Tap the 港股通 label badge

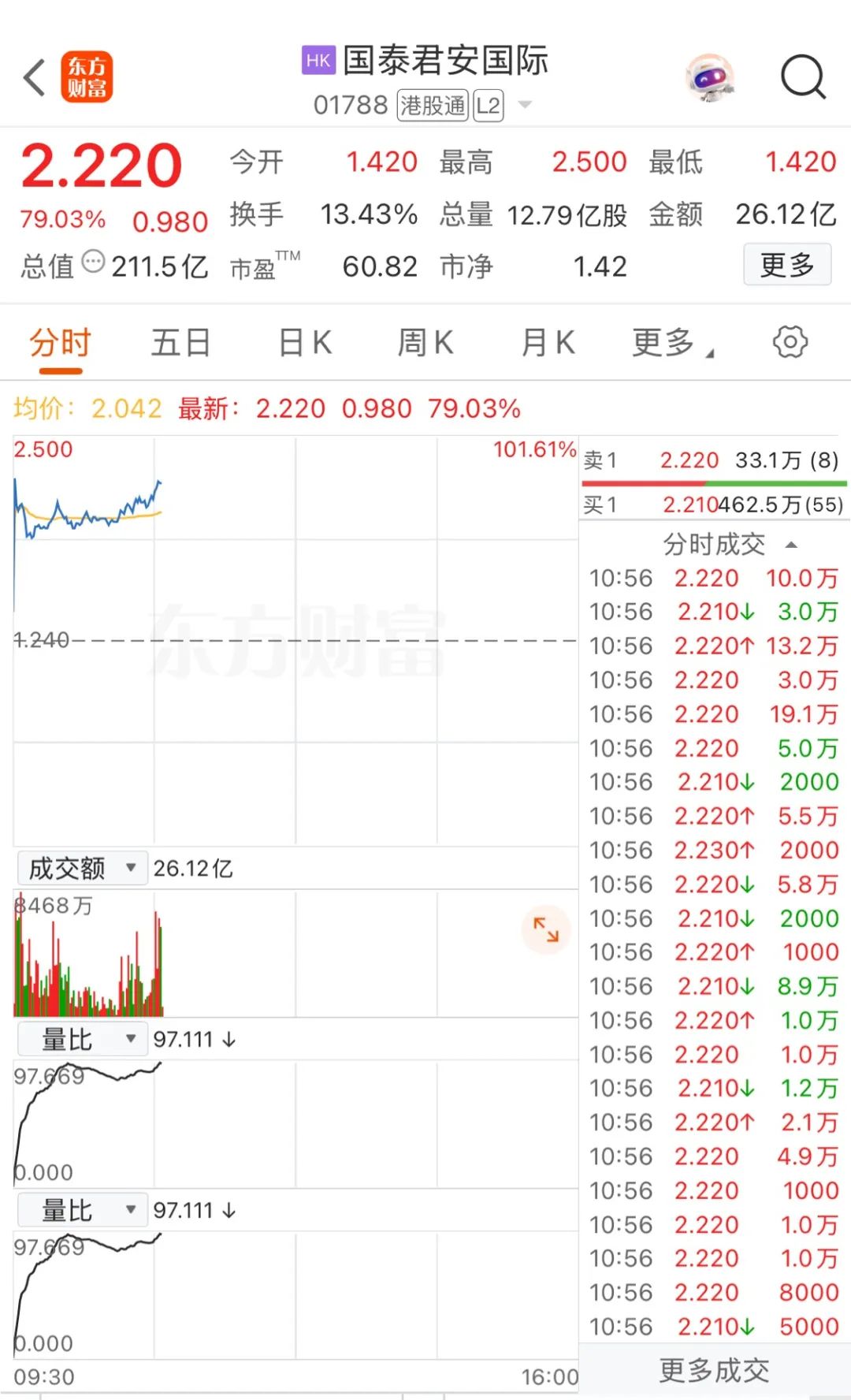click(x=430, y=105)
